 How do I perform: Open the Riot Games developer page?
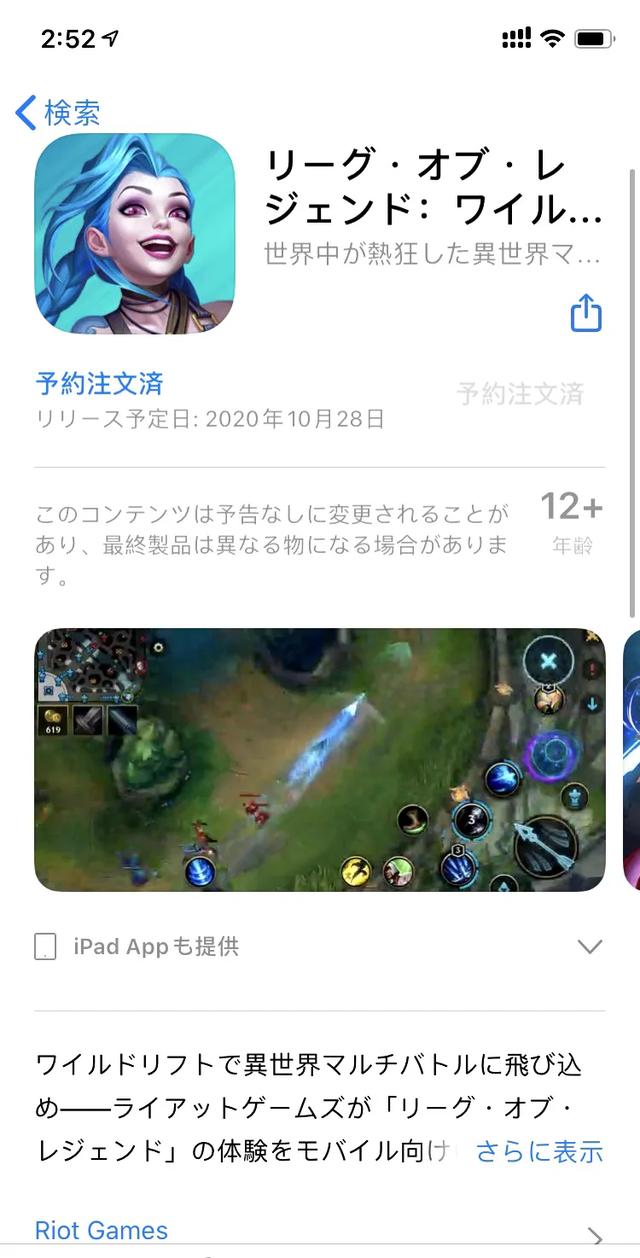pos(102,1230)
